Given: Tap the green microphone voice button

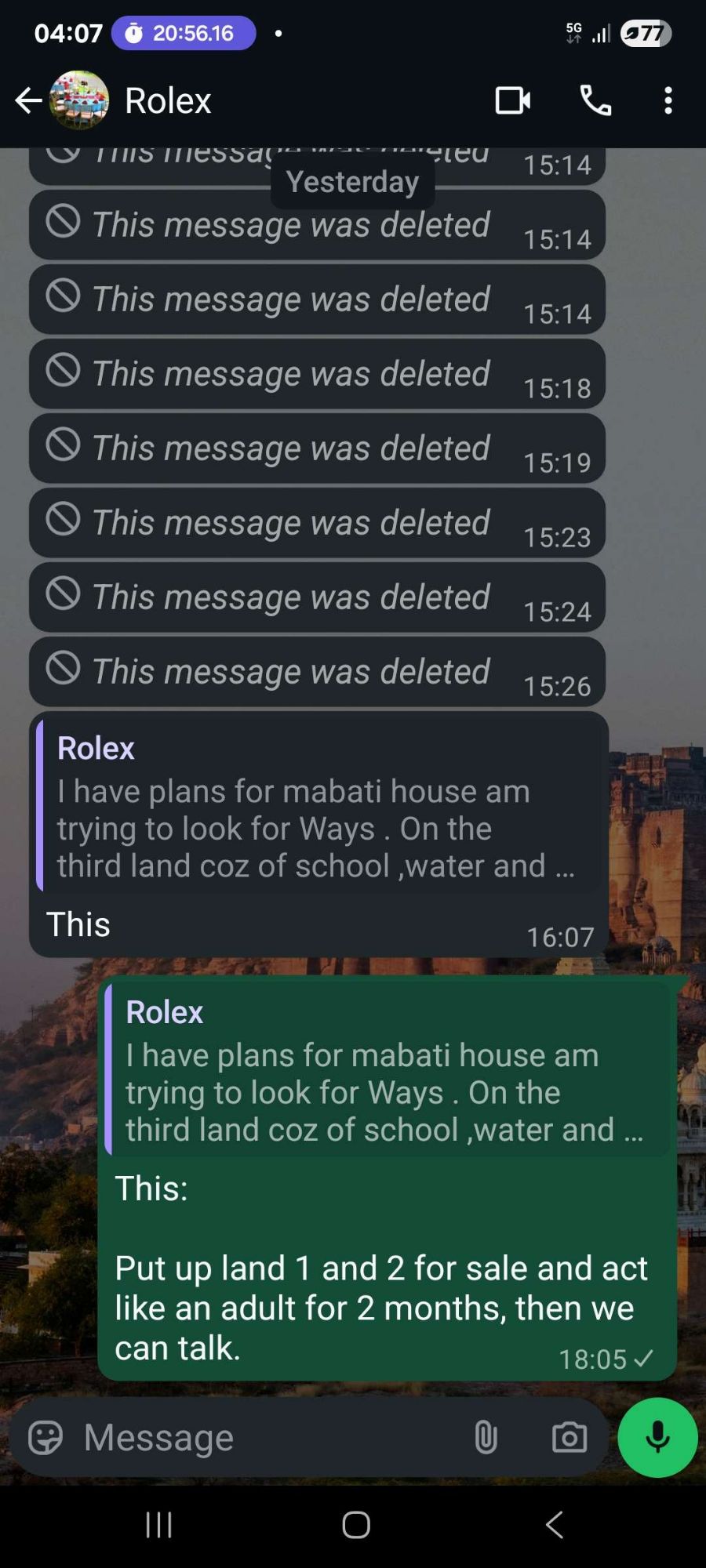Looking at the screenshot, I should tap(657, 1438).
